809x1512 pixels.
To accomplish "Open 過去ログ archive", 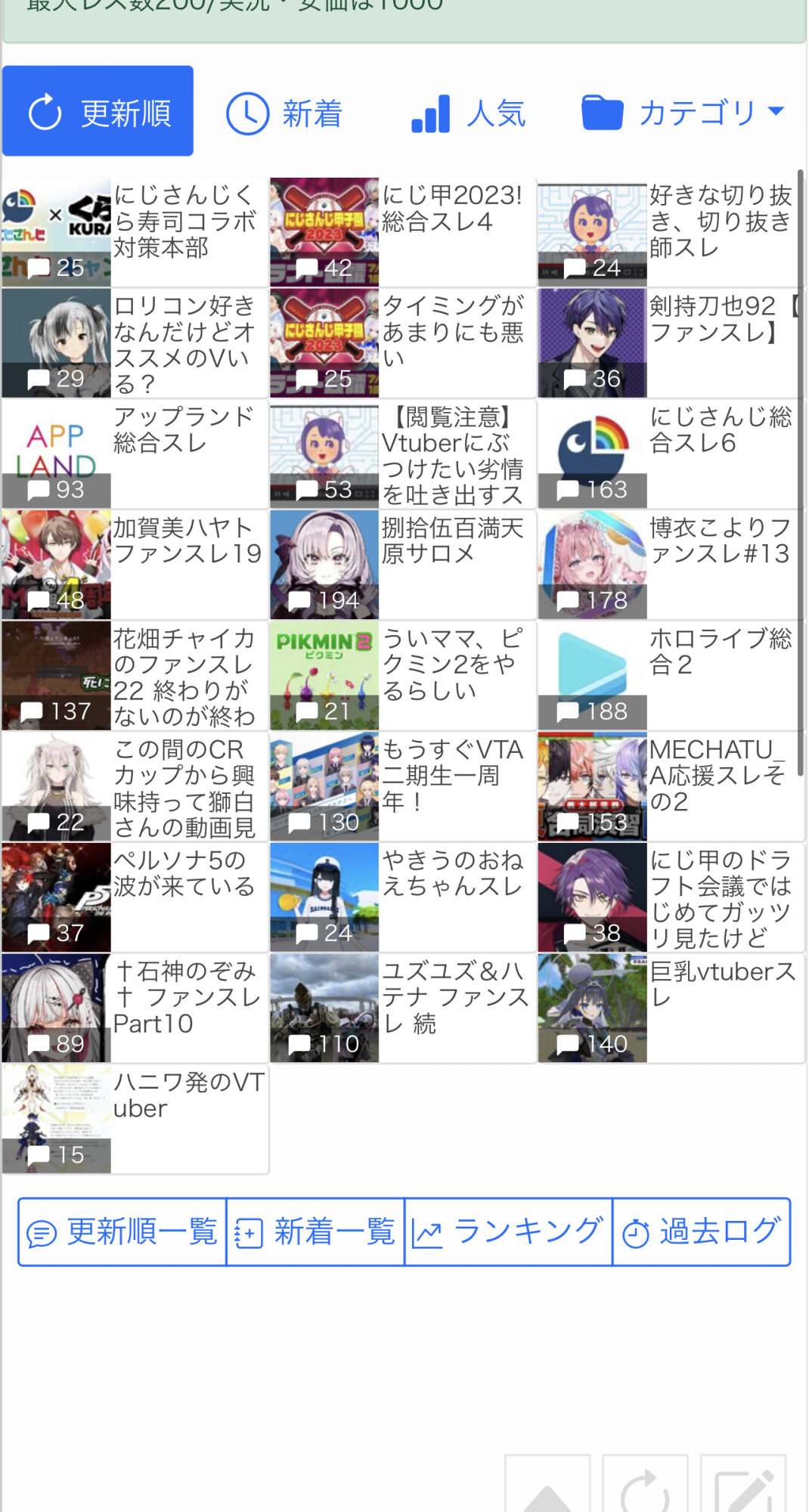I will click(x=702, y=1232).
